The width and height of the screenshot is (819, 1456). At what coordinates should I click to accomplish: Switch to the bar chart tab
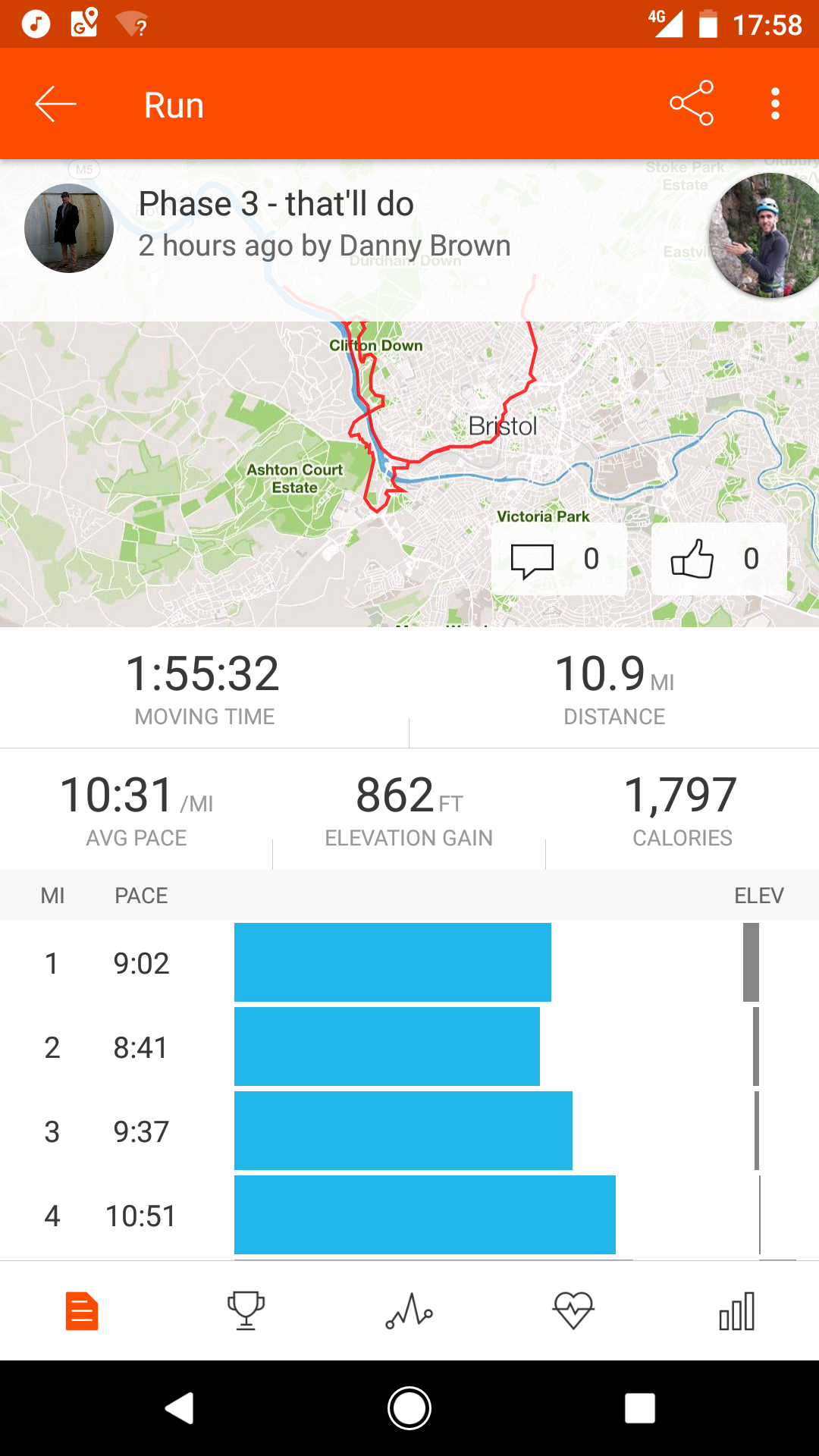[737, 1310]
